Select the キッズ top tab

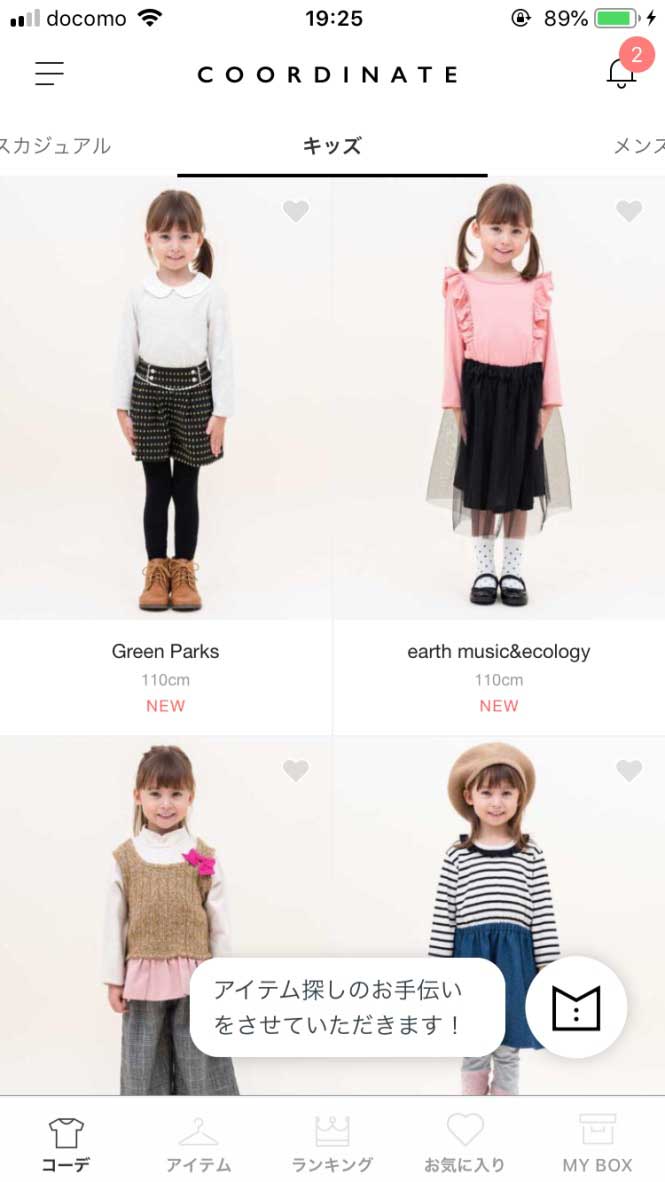click(331, 146)
